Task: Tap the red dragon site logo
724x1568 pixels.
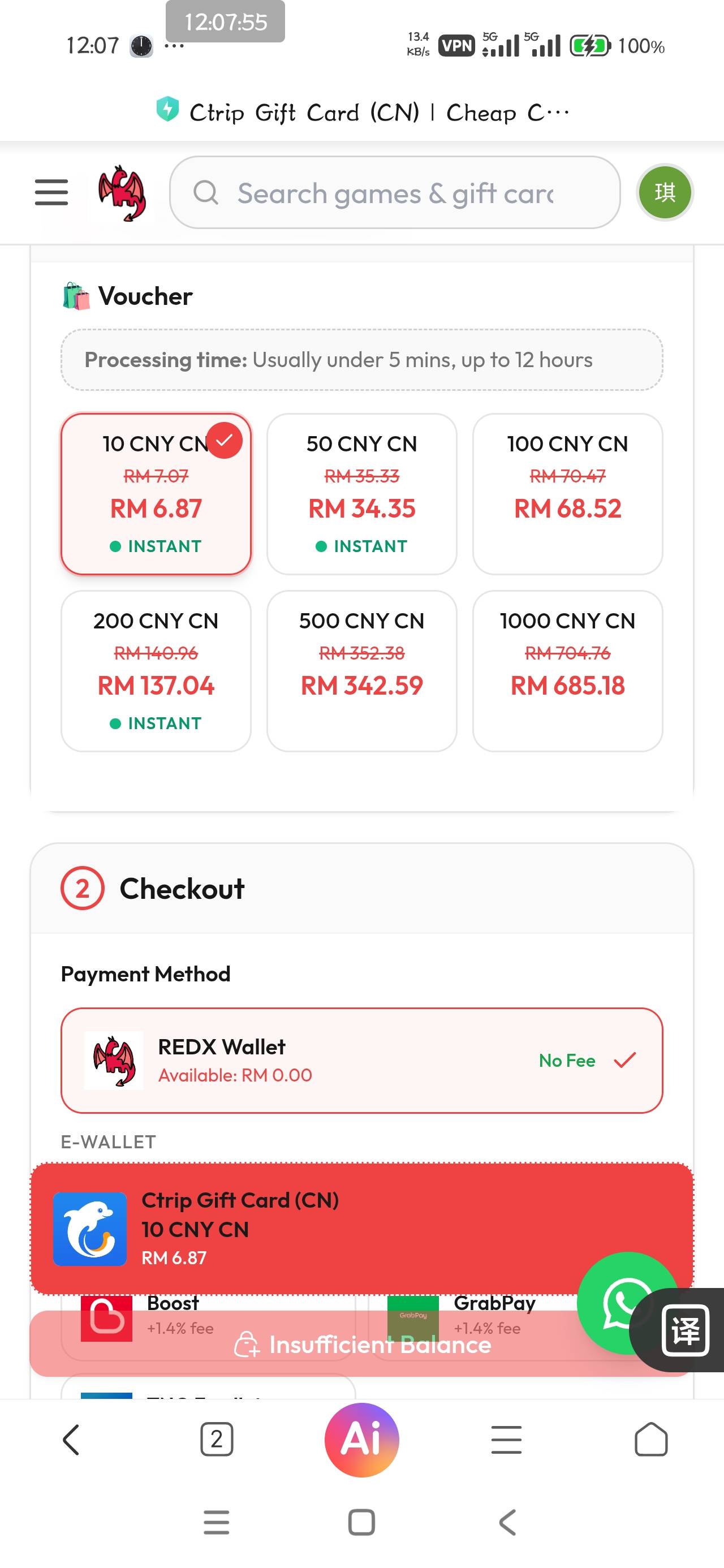Action: 122,193
